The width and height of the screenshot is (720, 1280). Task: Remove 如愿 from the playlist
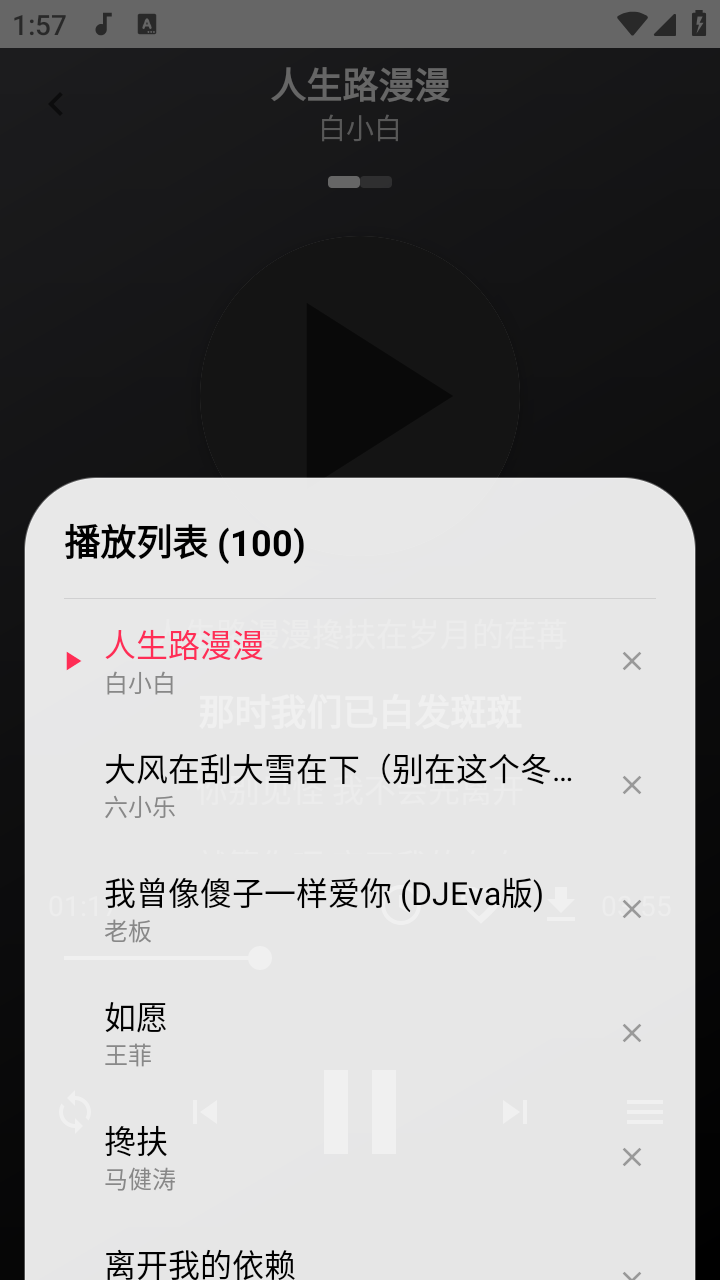[631, 1033]
